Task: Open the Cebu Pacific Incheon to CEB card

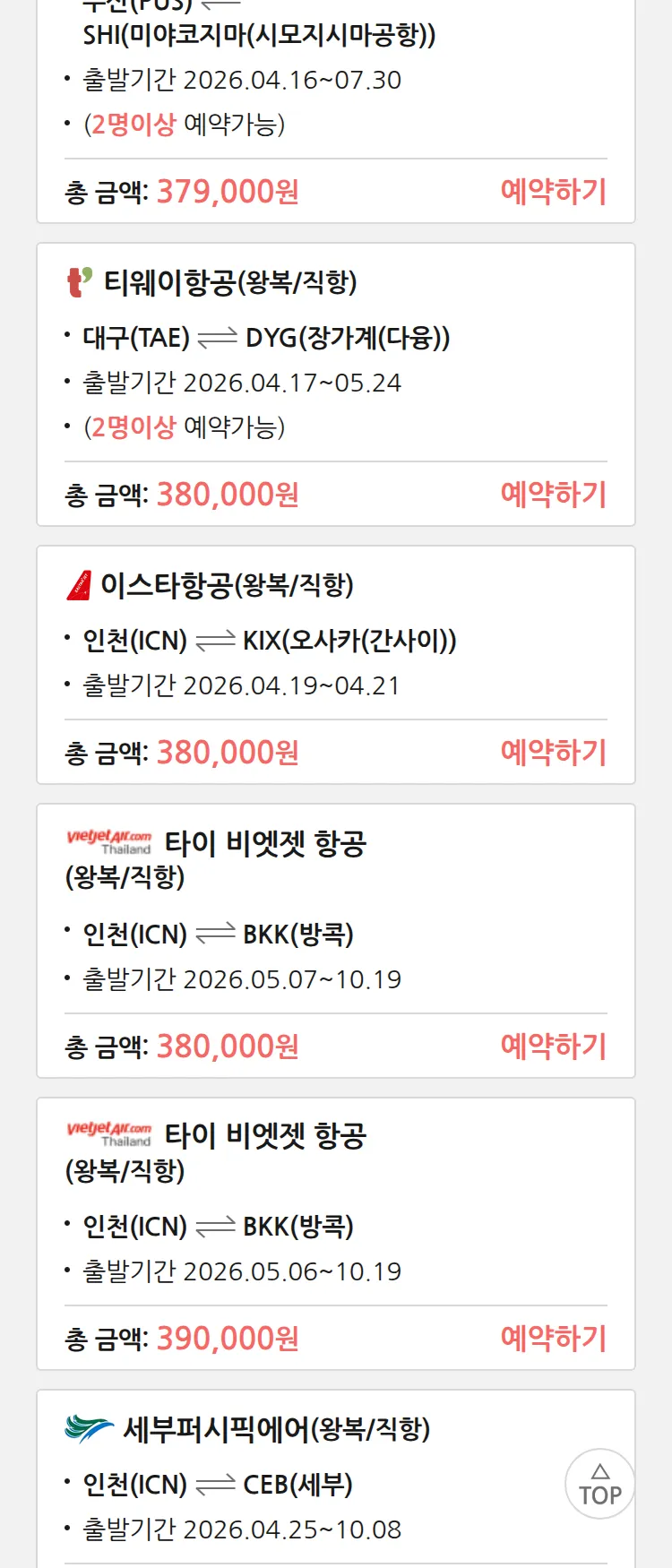Action: 276,1430
